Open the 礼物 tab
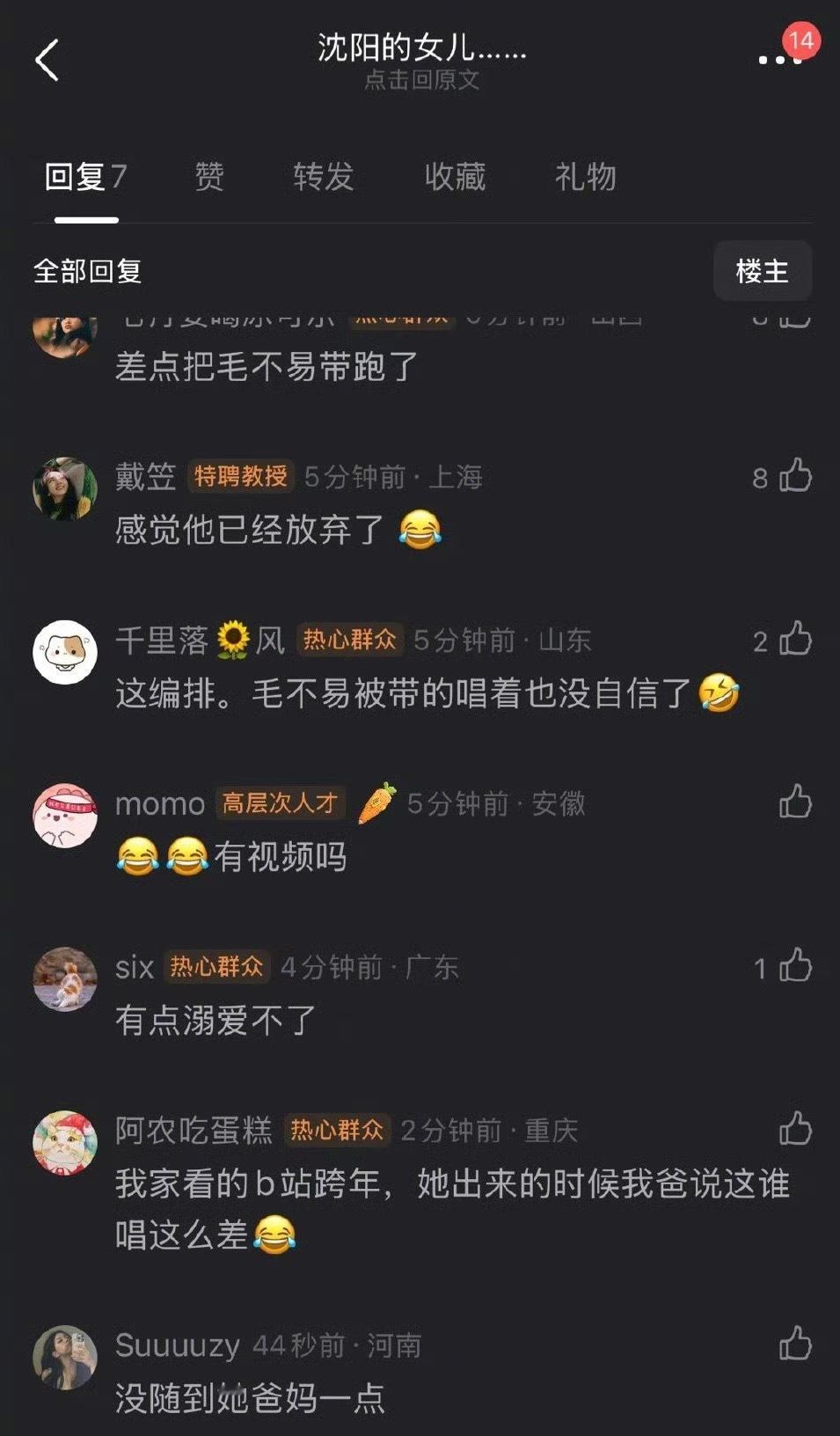Viewport: 840px width, 1436px height. pos(583,178)
